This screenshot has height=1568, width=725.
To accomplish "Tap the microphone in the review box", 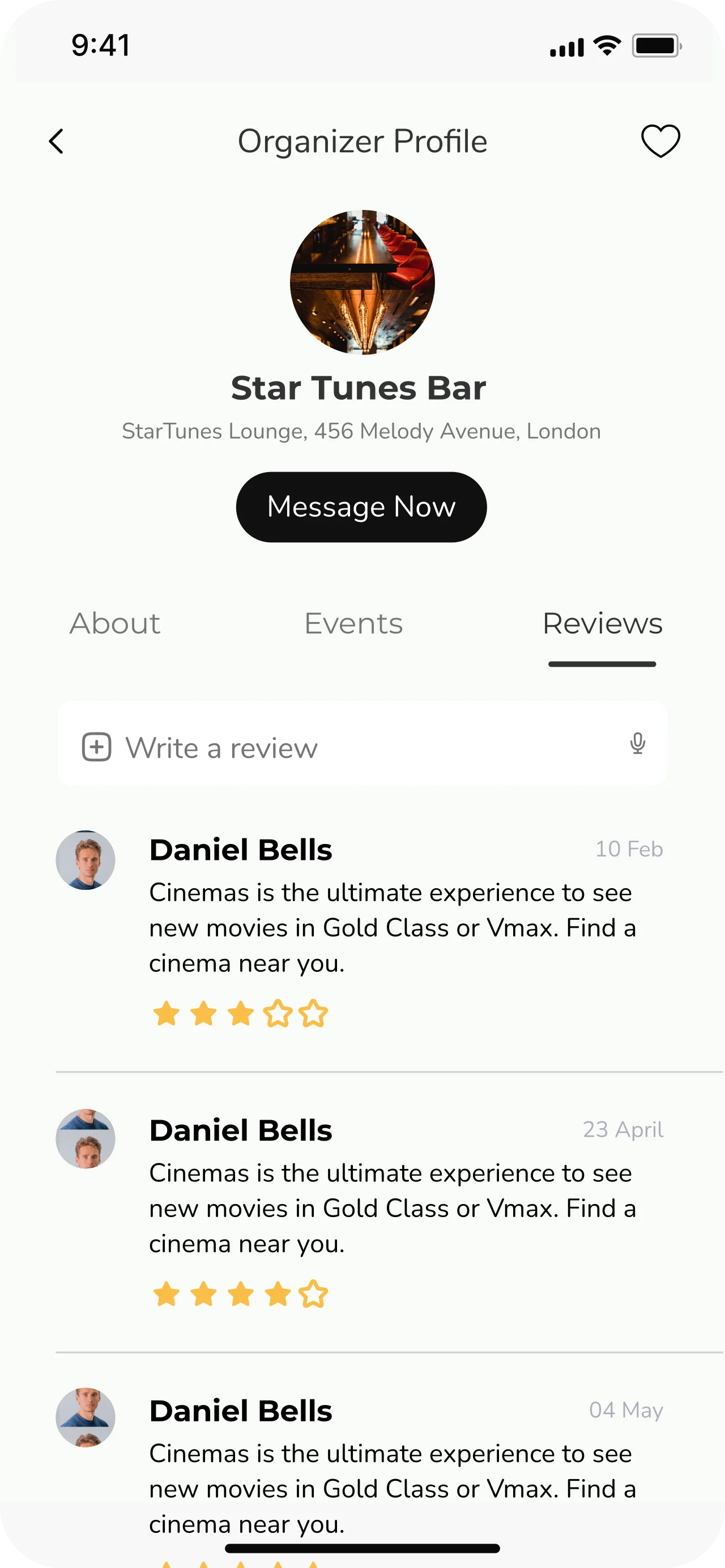I will tap(637, 743).
